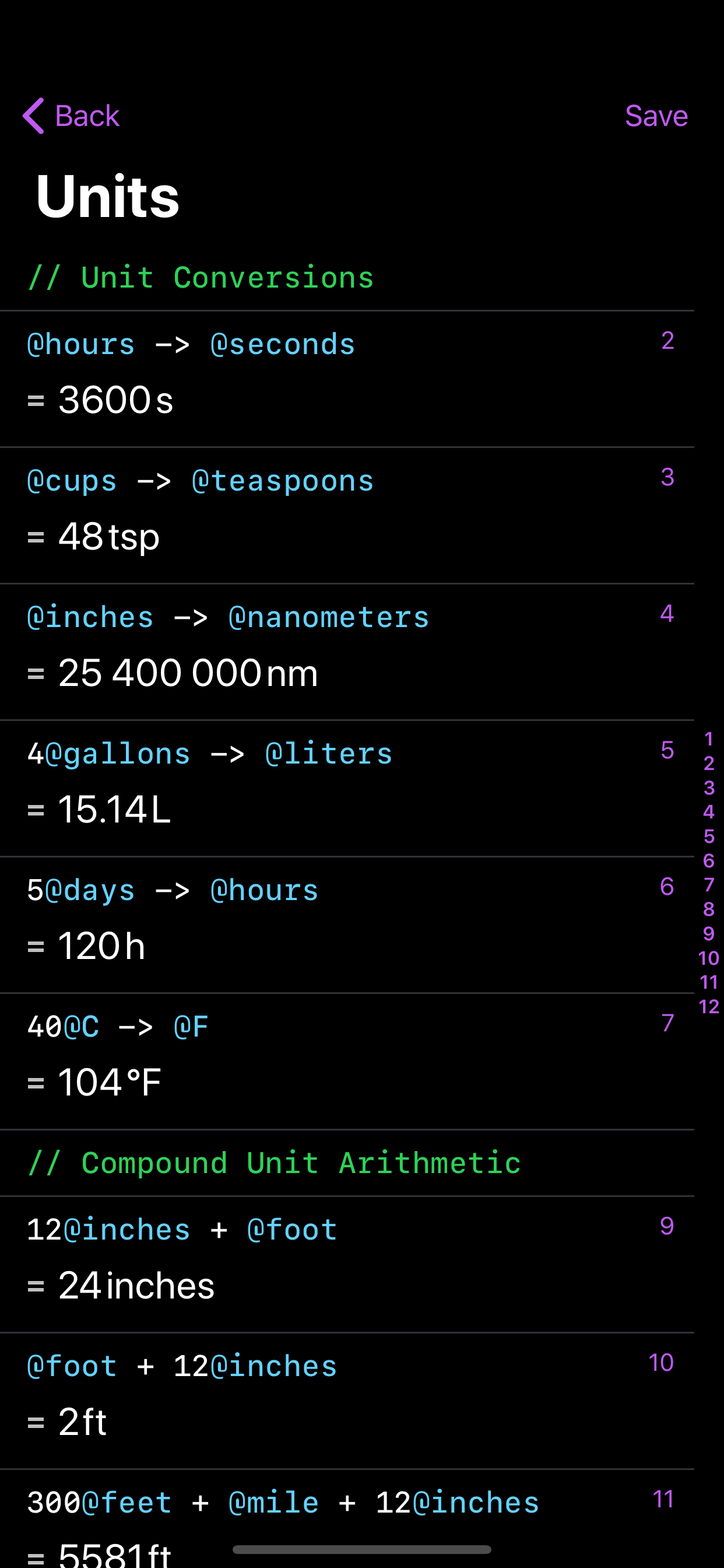Viewport: 724px width, 1568px height.
Task: Select the "@foot + 12@inches" line
Action: (181, 1364)
